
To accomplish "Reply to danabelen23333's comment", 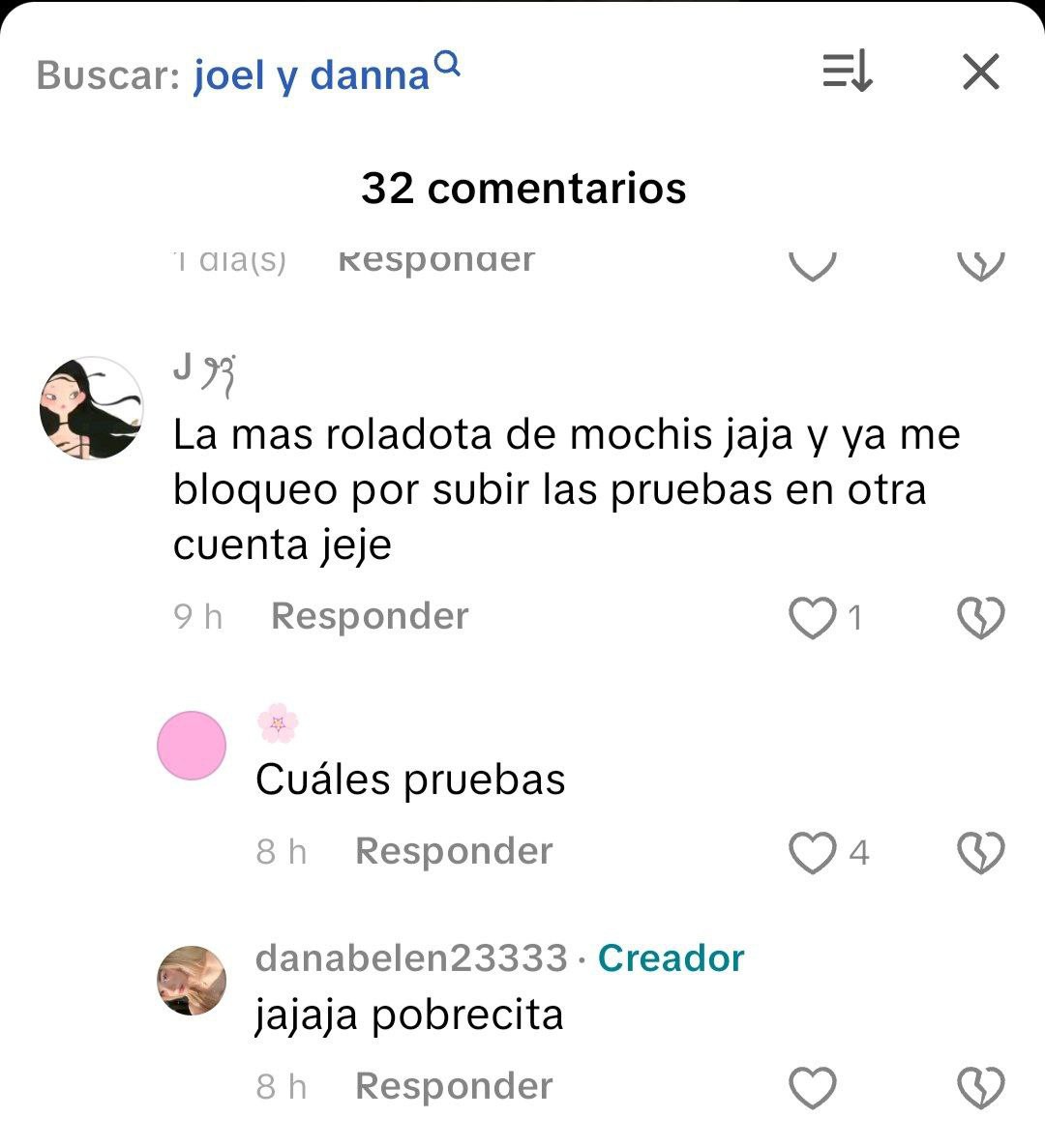I will coord(454,1086).
